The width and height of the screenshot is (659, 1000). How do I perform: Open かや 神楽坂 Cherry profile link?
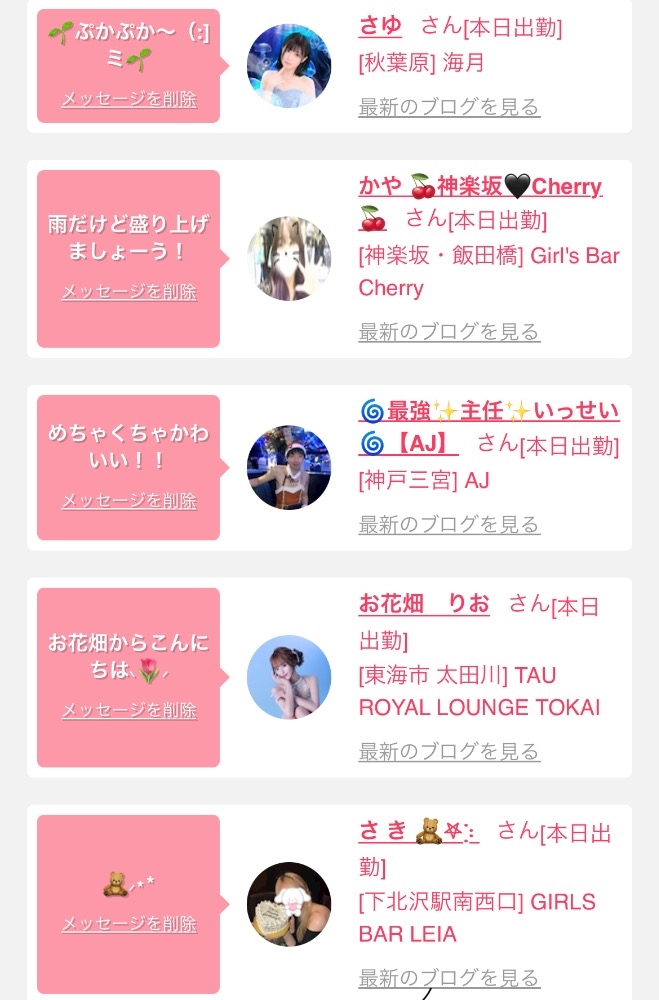point(480,187)
